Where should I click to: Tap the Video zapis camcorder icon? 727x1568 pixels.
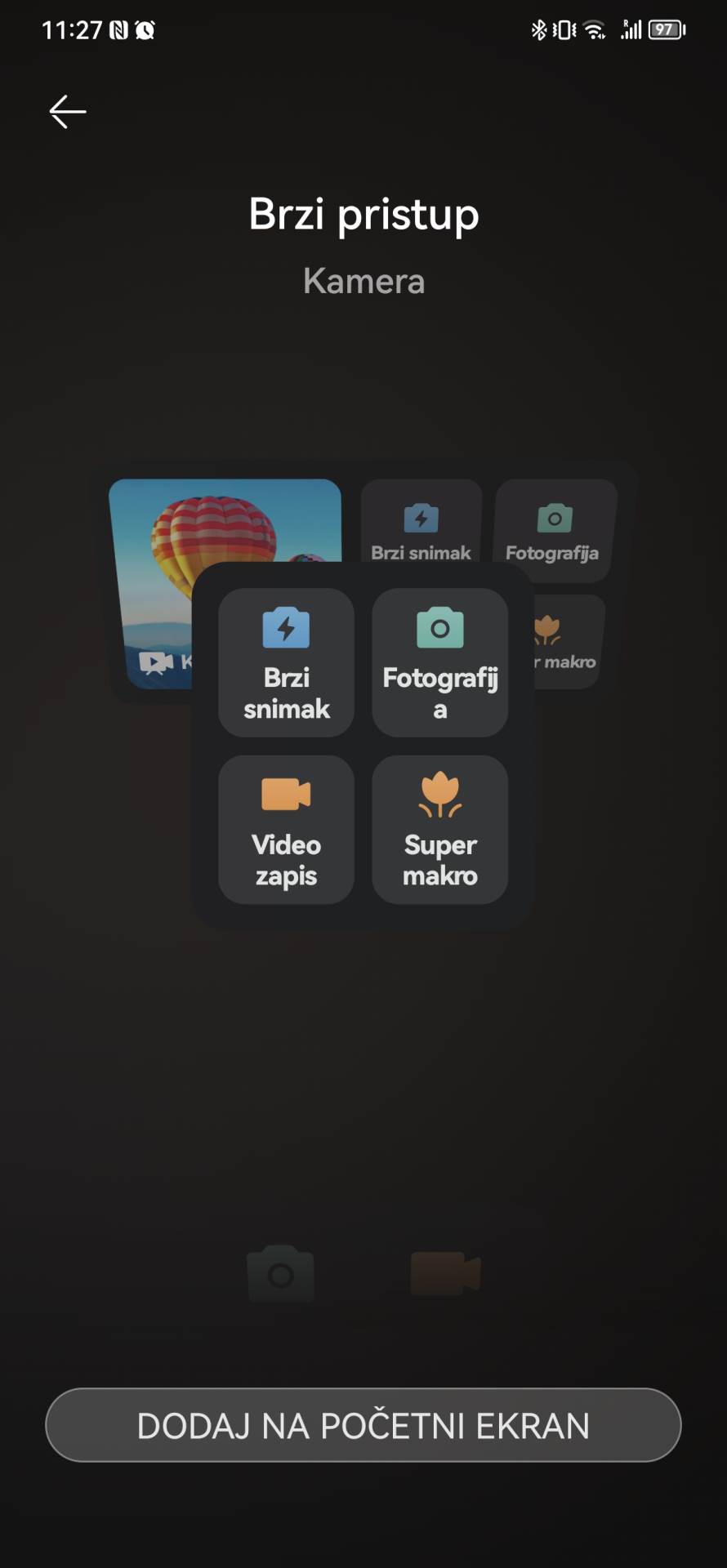pyautogui.click(x=287, y=795)
